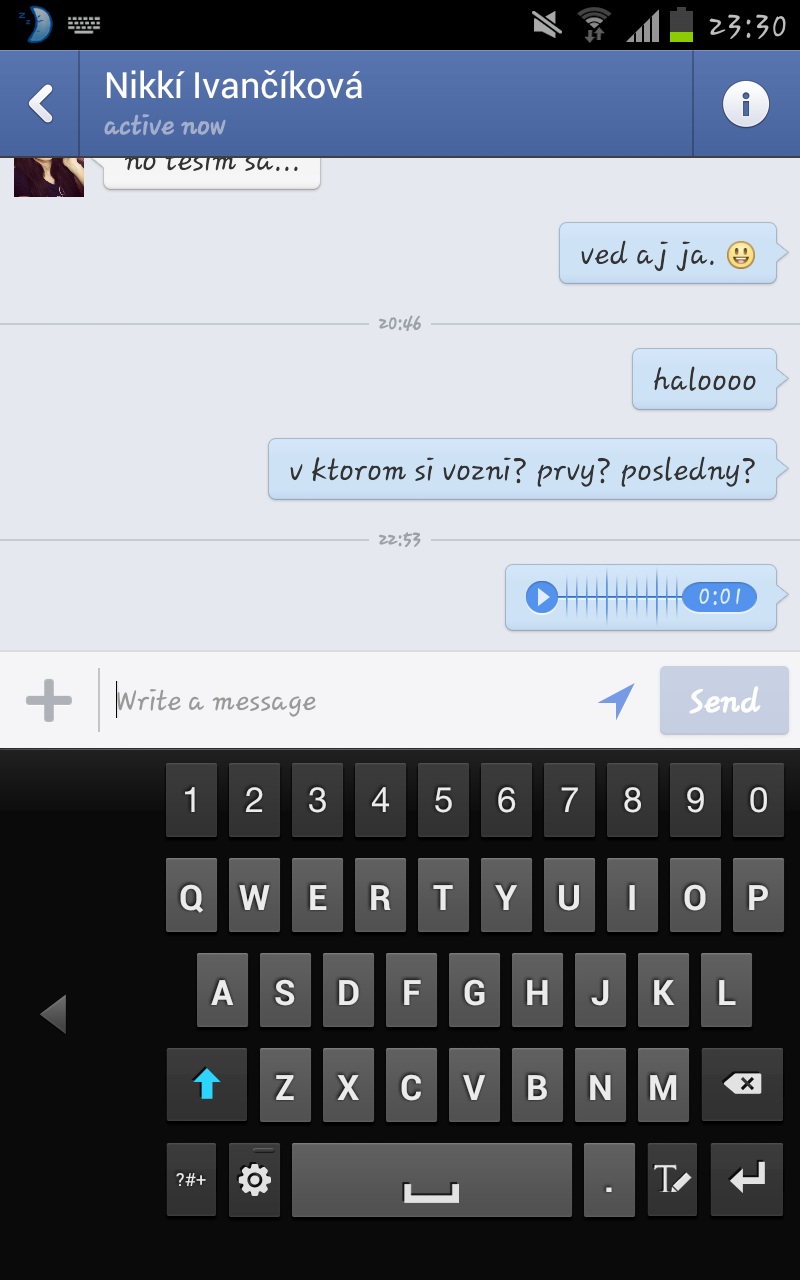
Task: Play the 0:01 voice message
Action: 542,597
